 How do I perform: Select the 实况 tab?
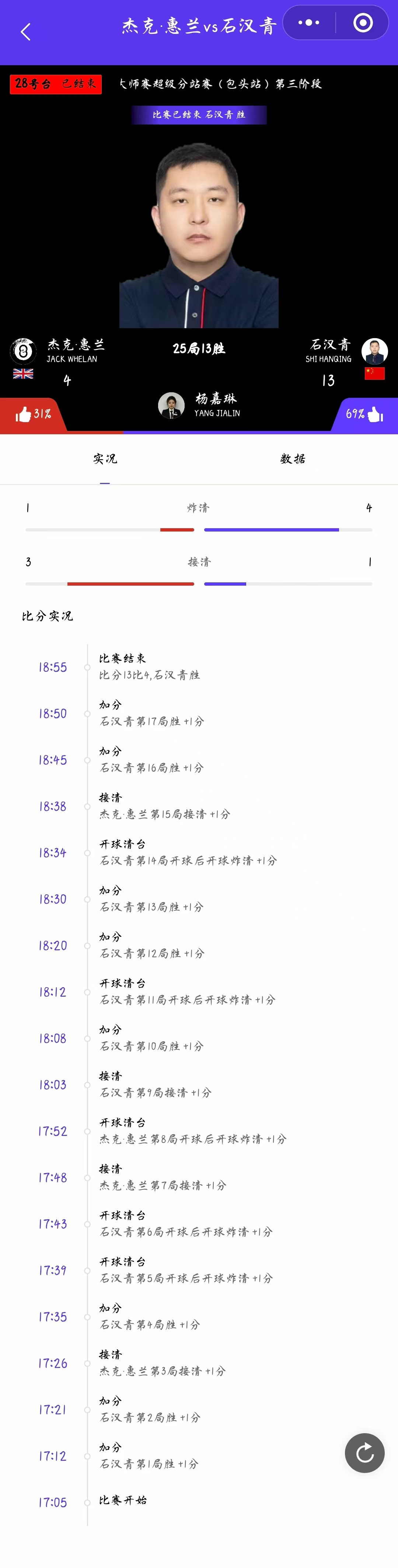point(105,459)
